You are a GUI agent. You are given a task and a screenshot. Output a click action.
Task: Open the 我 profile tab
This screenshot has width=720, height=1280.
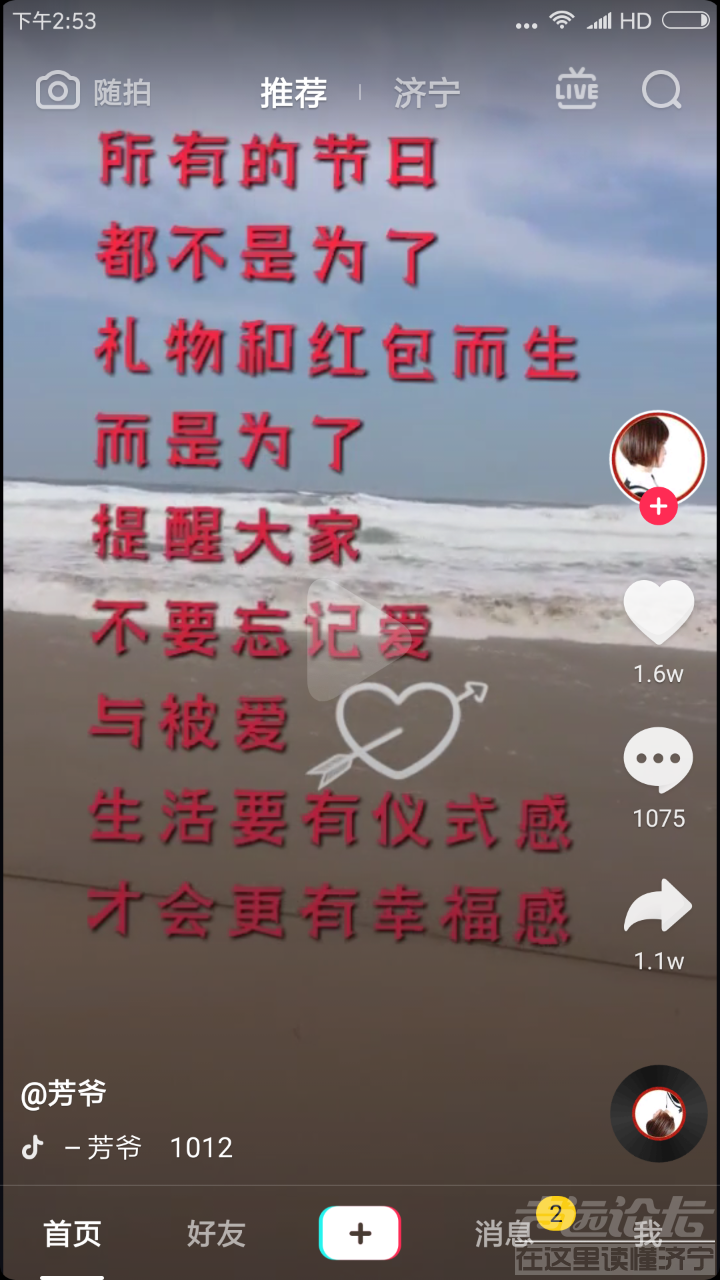pos(648,1233)
